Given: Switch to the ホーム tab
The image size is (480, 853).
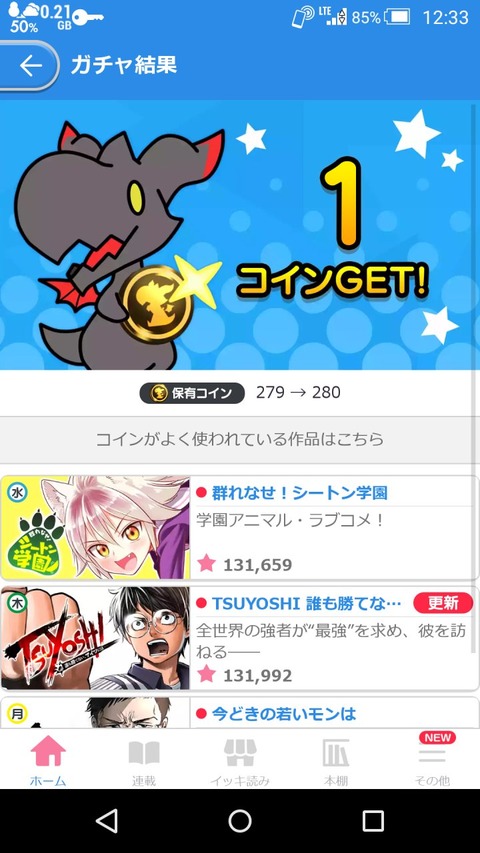Looking at the screenshot, I should pyautogui.click(x=48, y=760).
